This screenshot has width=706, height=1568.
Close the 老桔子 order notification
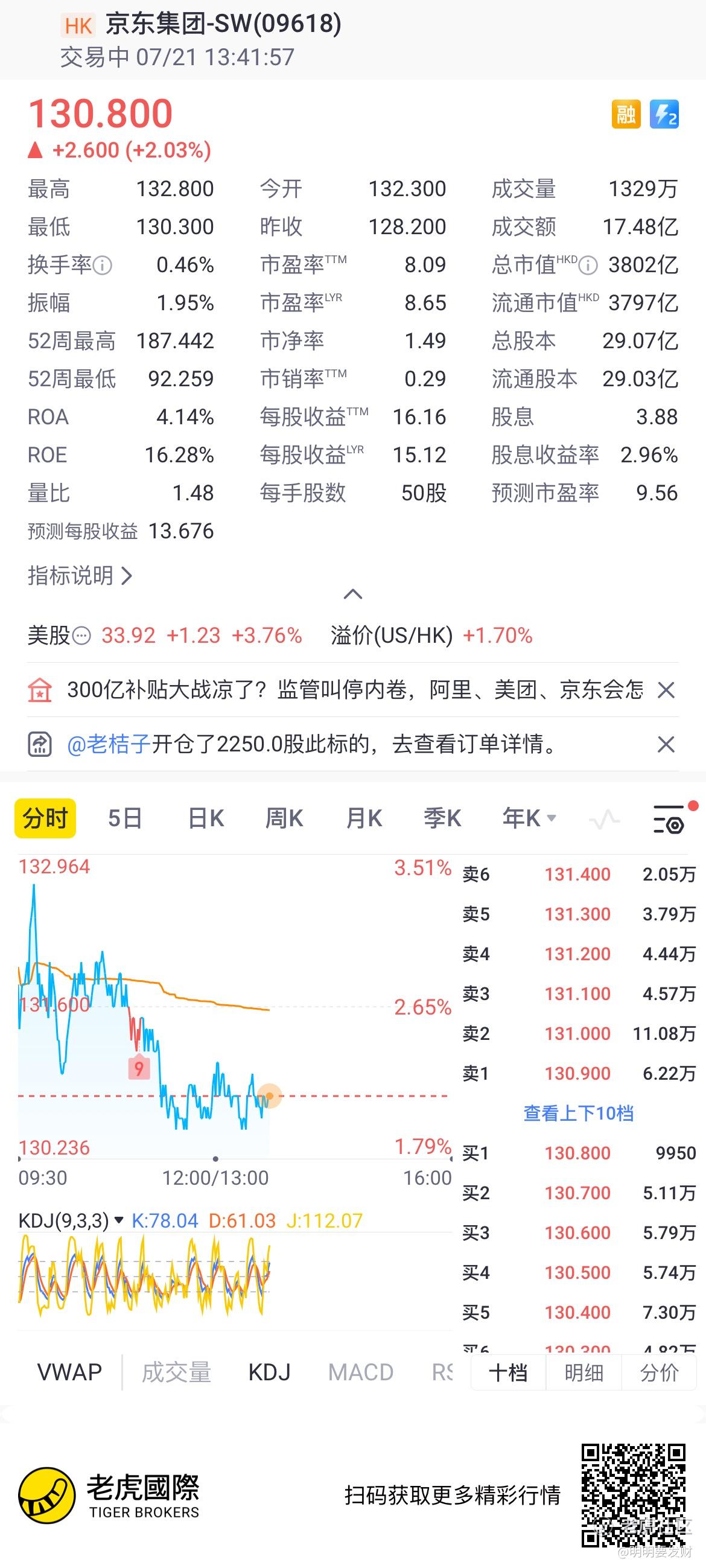666,744
